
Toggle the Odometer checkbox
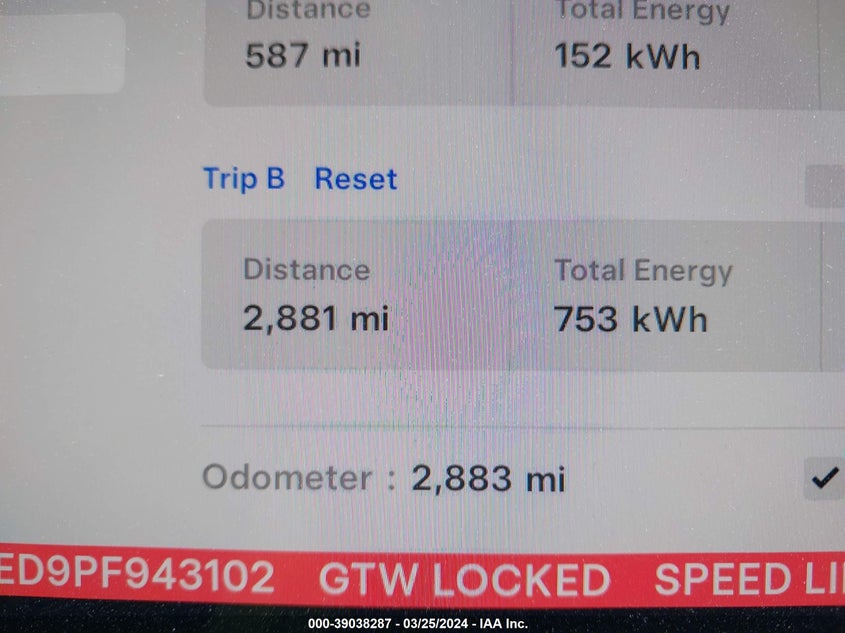825,479
